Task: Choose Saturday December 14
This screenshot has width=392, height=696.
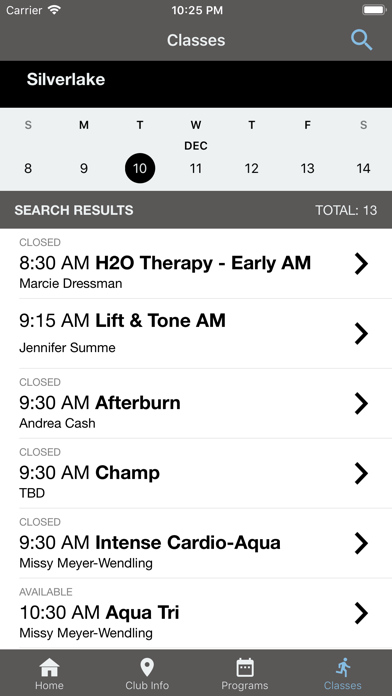Action: [364, 168]
